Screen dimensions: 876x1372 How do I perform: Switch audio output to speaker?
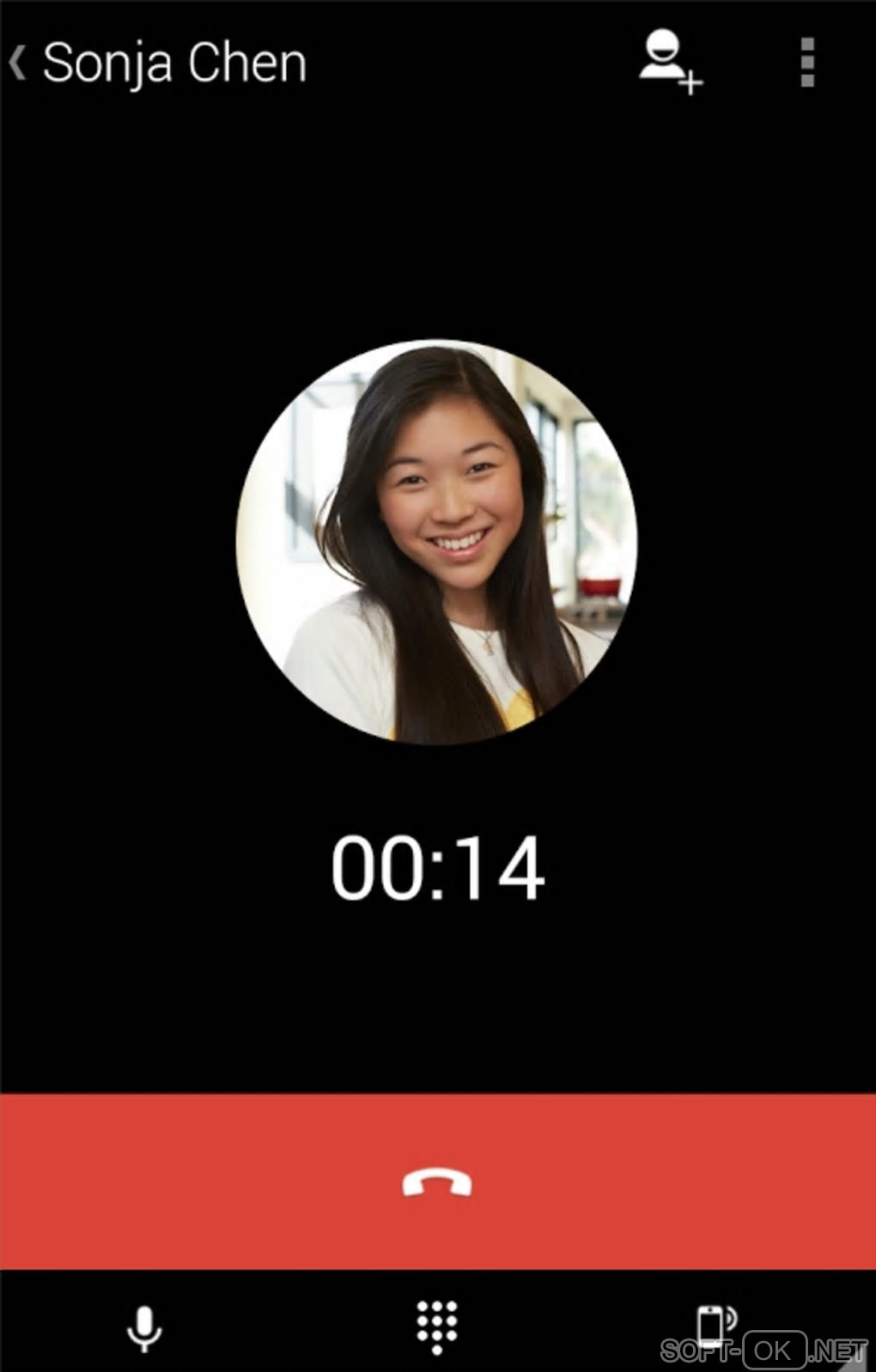click(x=715, y=1326)
